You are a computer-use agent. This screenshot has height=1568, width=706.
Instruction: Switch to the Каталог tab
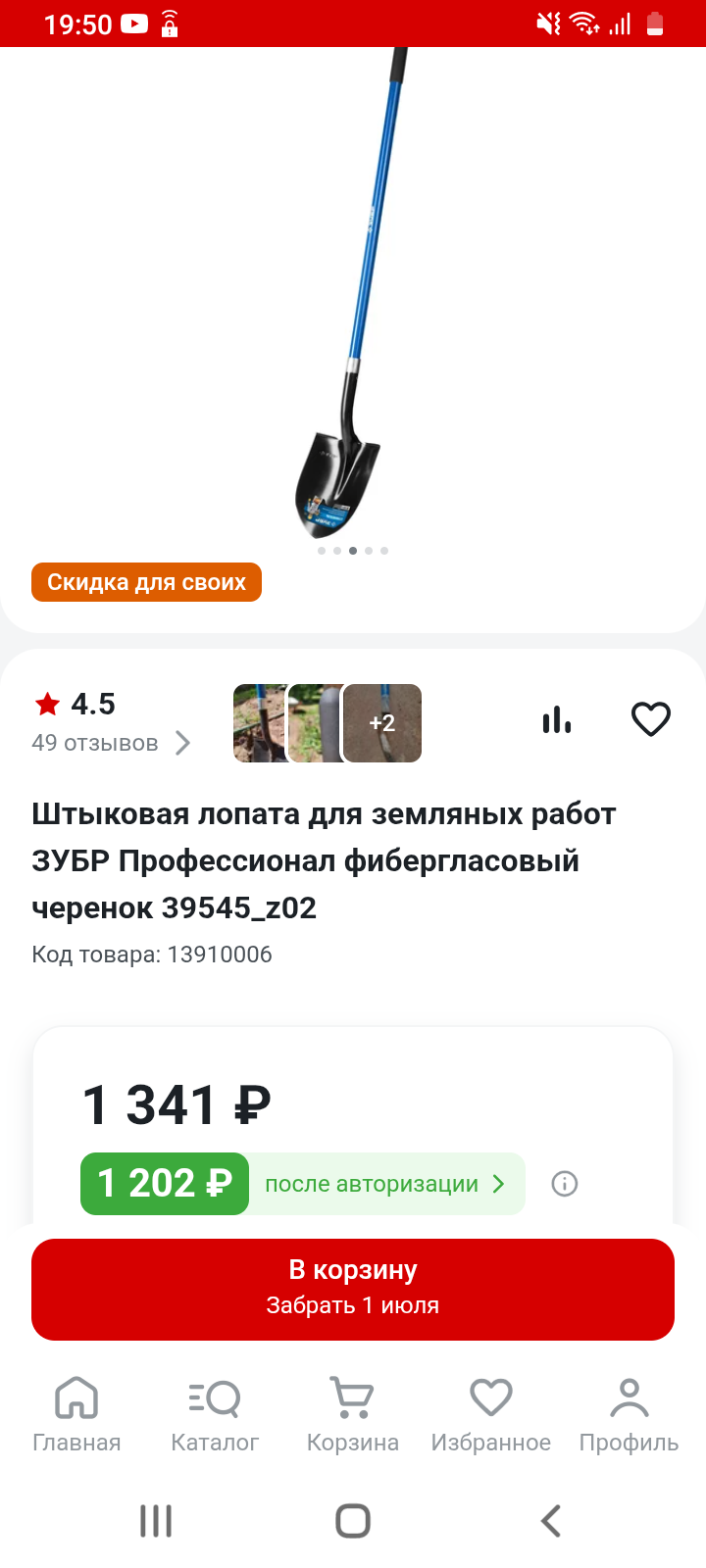[x=215, y=1414]
